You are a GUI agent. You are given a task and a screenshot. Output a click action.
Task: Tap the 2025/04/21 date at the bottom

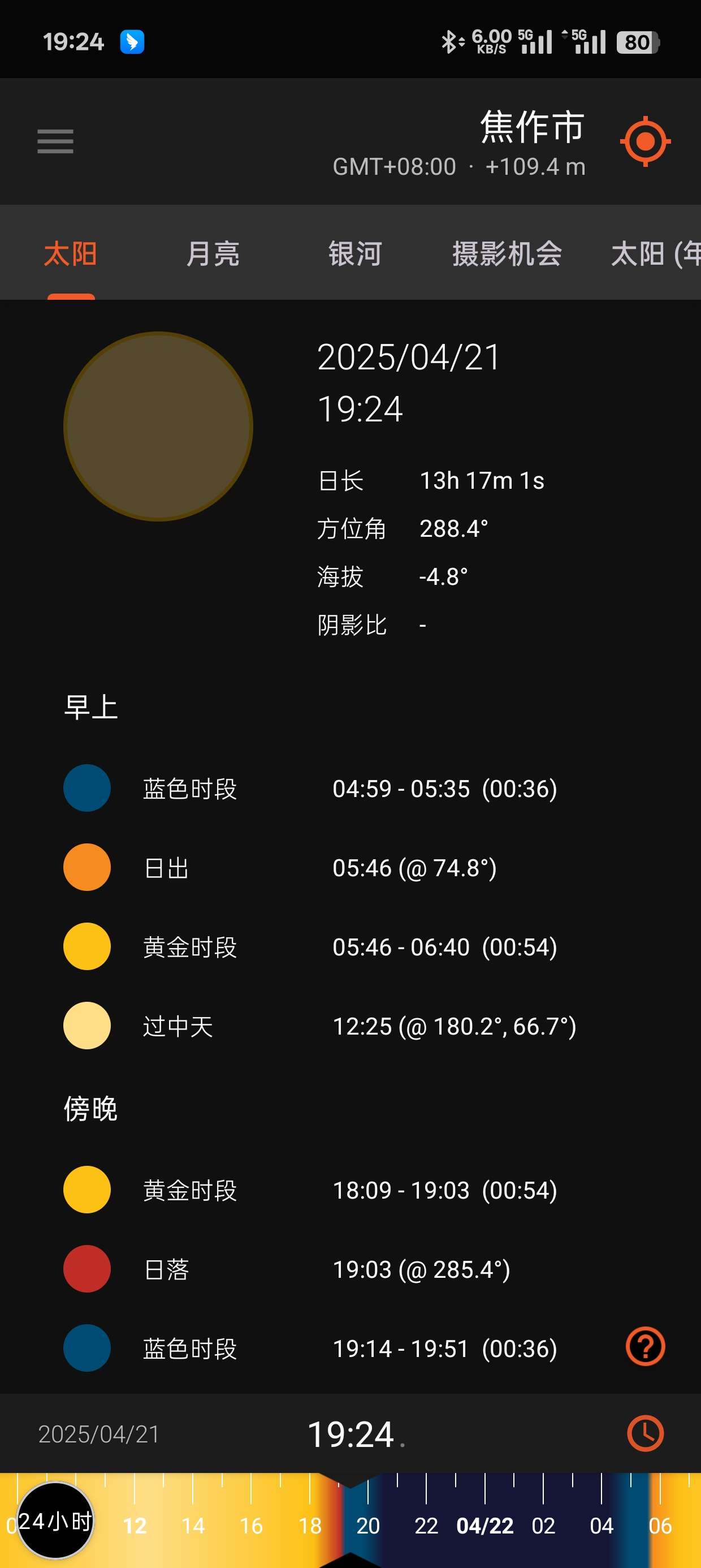pyautogui.click(x=98, y=1434)
